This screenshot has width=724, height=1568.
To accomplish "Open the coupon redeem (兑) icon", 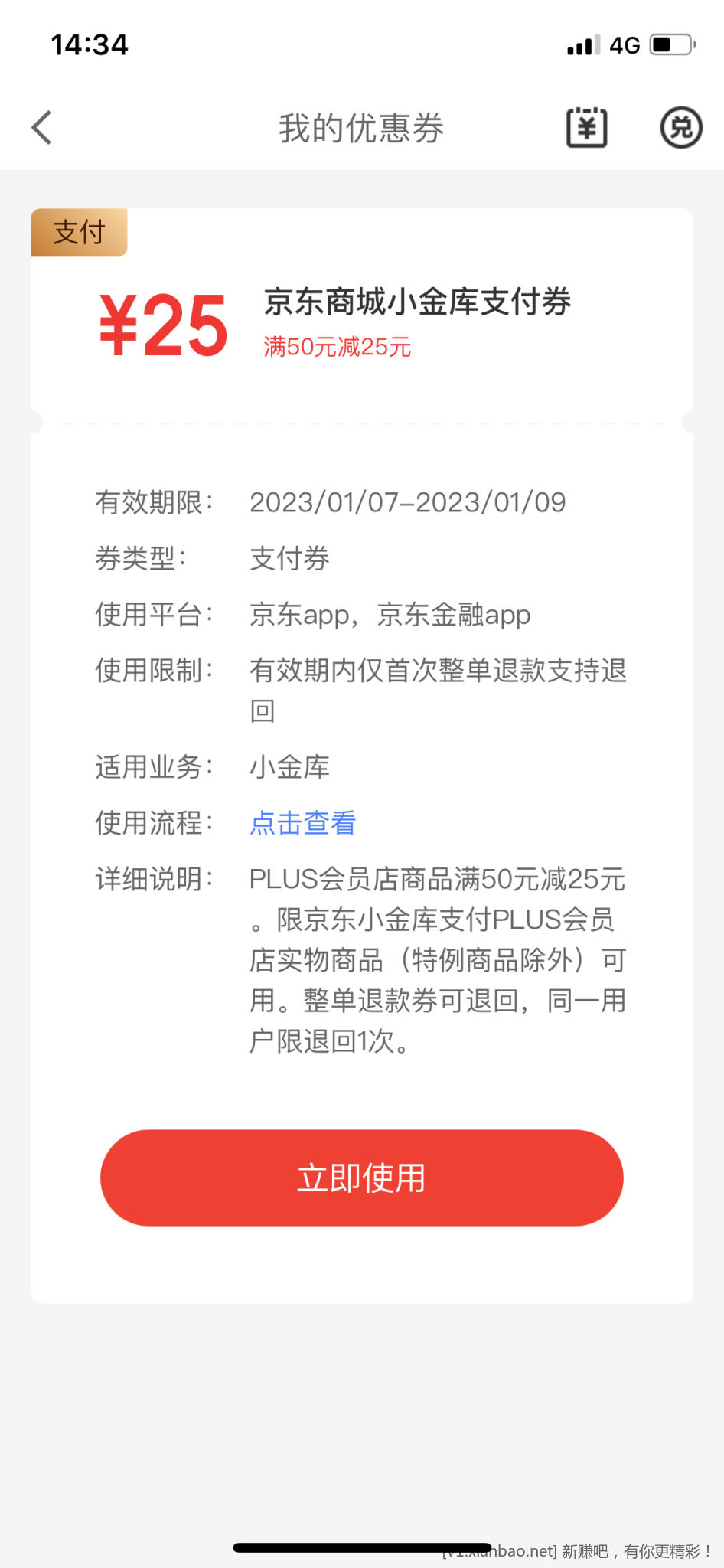I will pos(680,127).
